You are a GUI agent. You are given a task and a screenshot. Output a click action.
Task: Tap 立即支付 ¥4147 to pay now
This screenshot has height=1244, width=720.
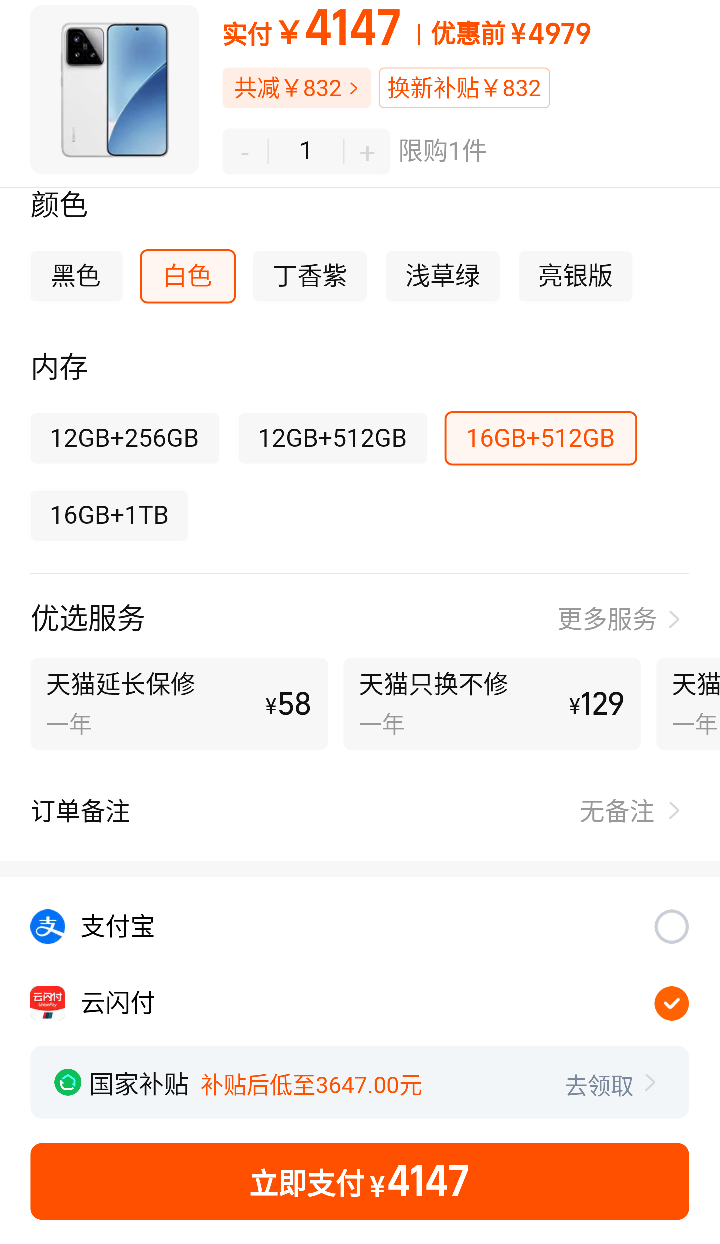click(x=360, y=1182)
